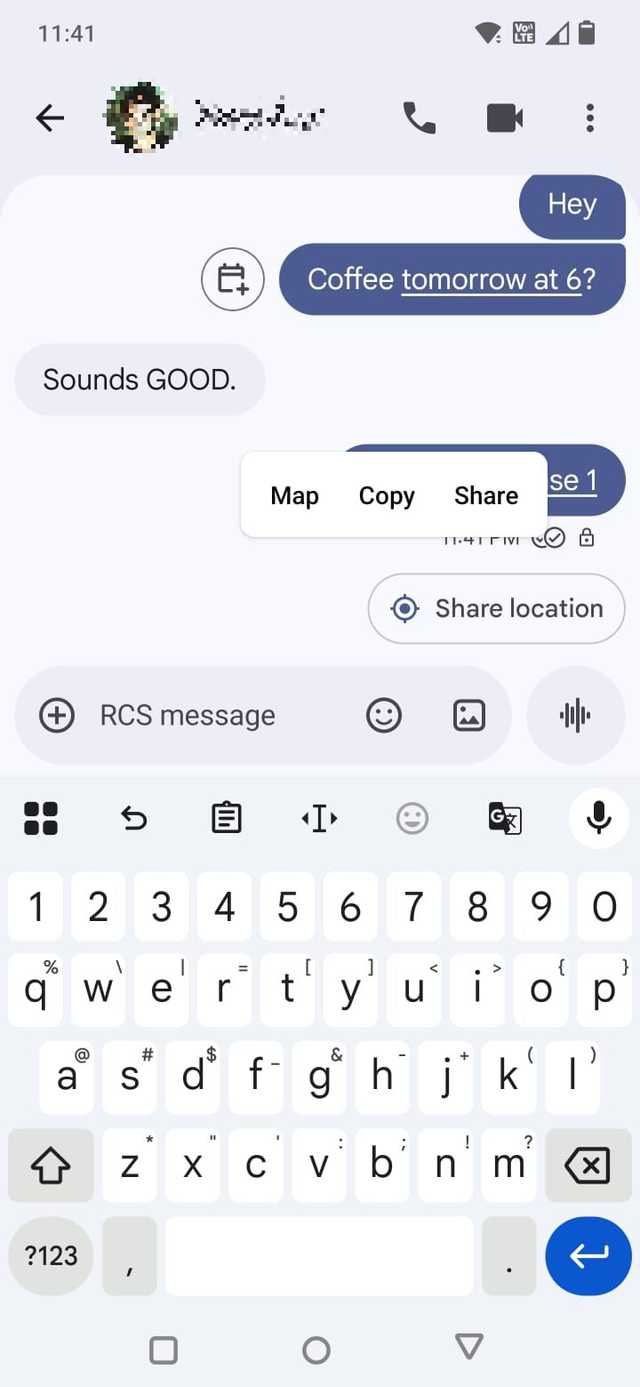The image size is (640, 1387).
Task: Select Share in the popup menu
Action: tap(486, 496)
